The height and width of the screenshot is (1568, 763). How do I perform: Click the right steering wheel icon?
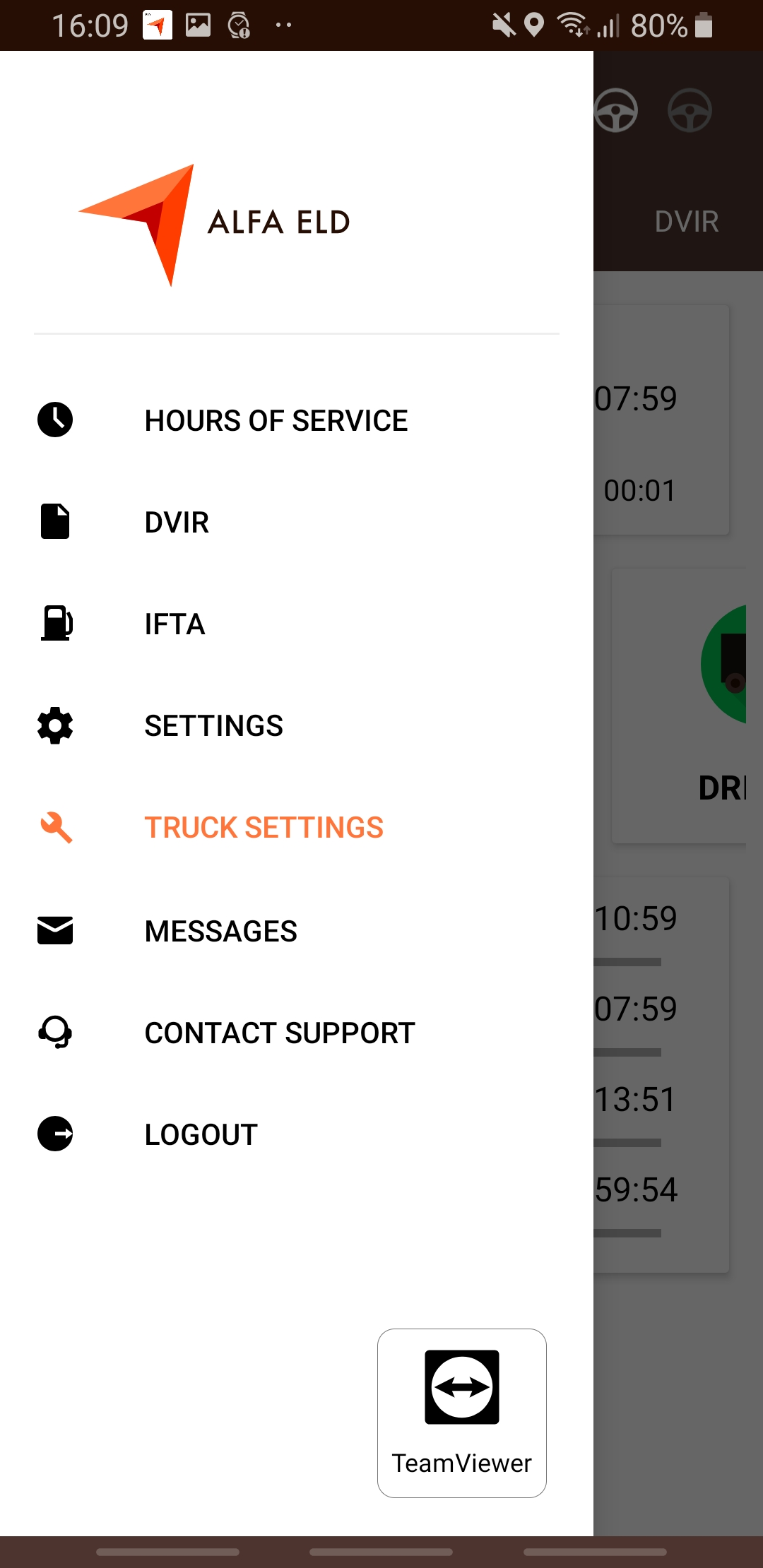tap(689, 111)
